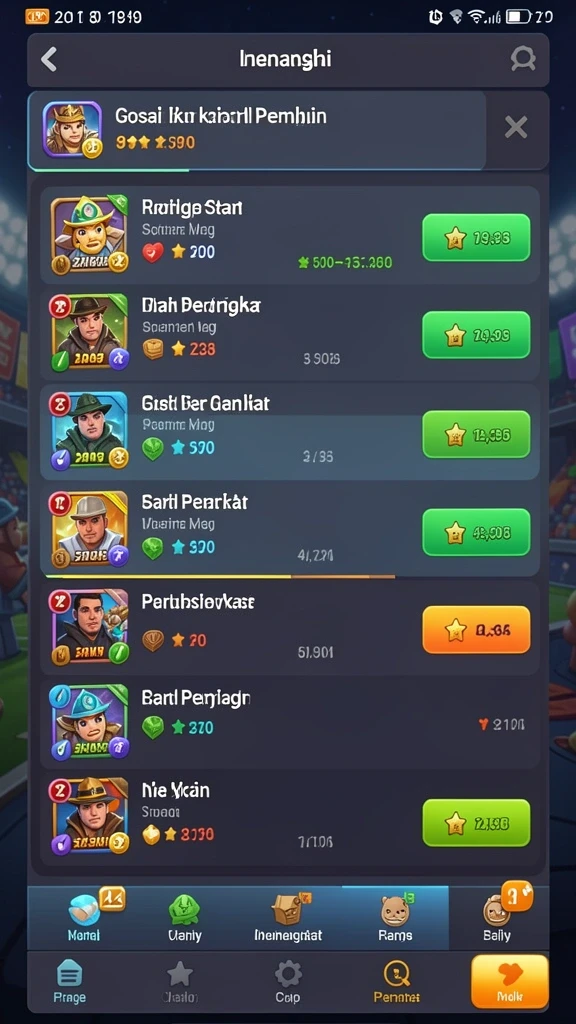Tap the green star button for Nie Ykan

pyautogui.click(x=476, y=824)
